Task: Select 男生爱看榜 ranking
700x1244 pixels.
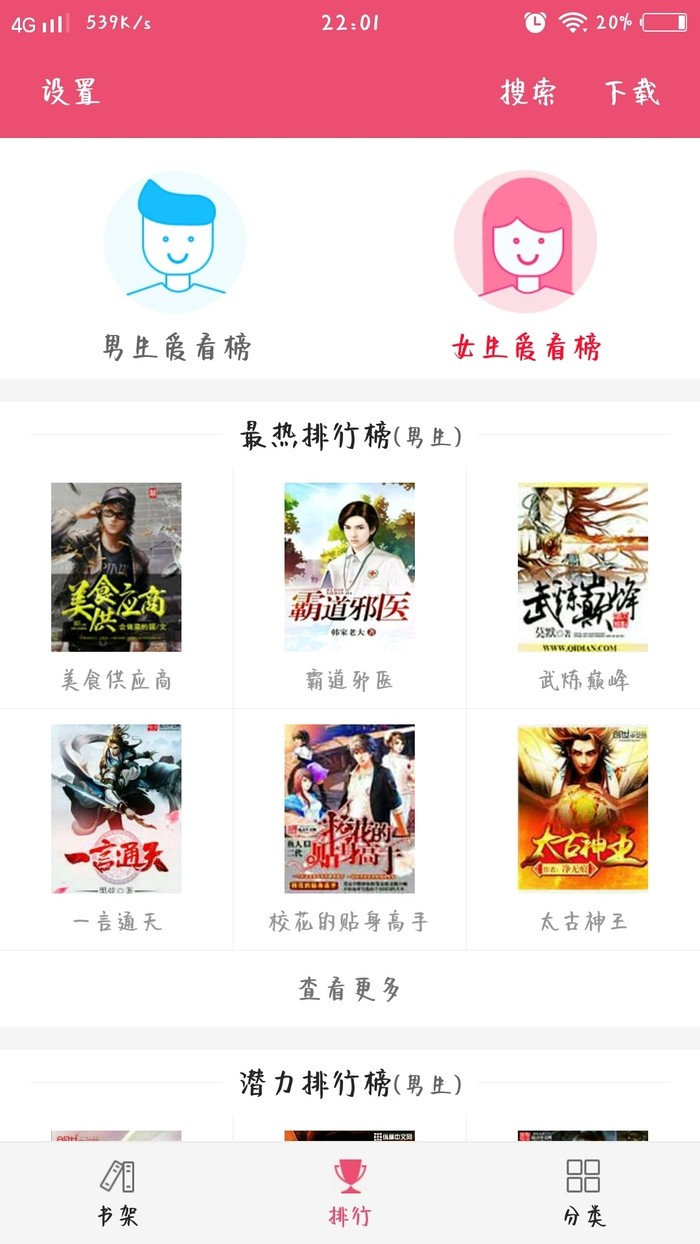Action: (x=175, y=265)
